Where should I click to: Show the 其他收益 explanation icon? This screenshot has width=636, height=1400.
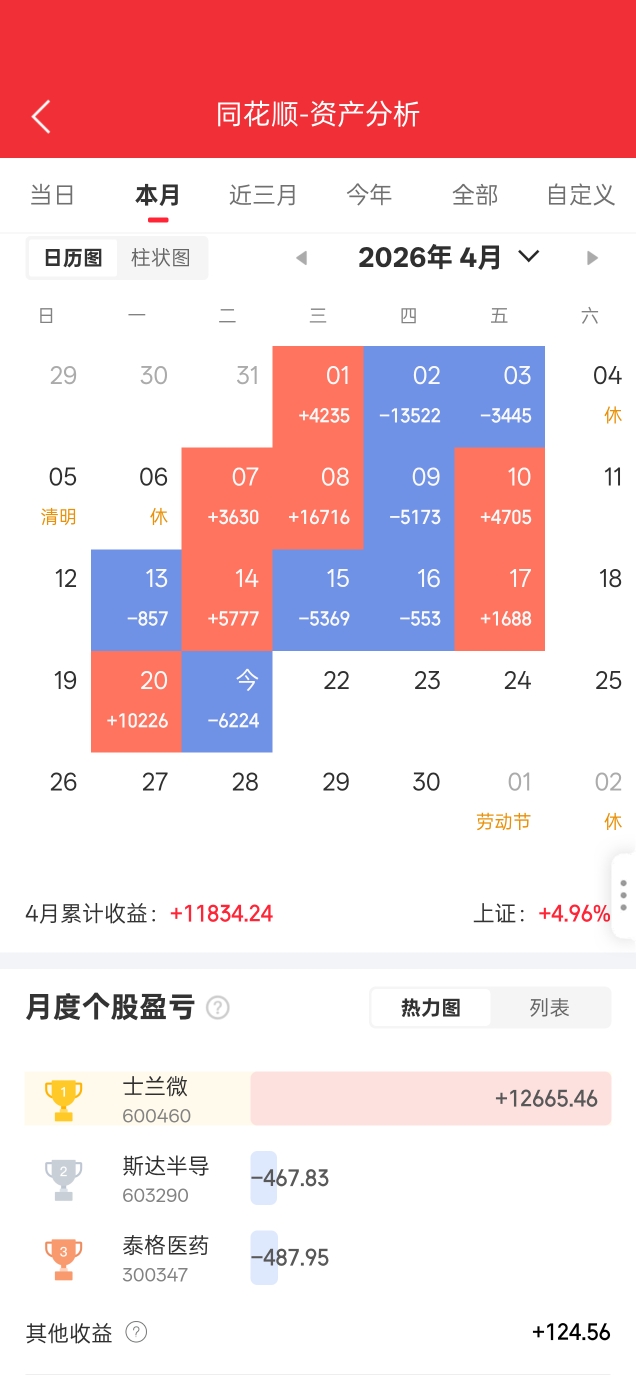pyautogui.click(x=136, y=1332)
